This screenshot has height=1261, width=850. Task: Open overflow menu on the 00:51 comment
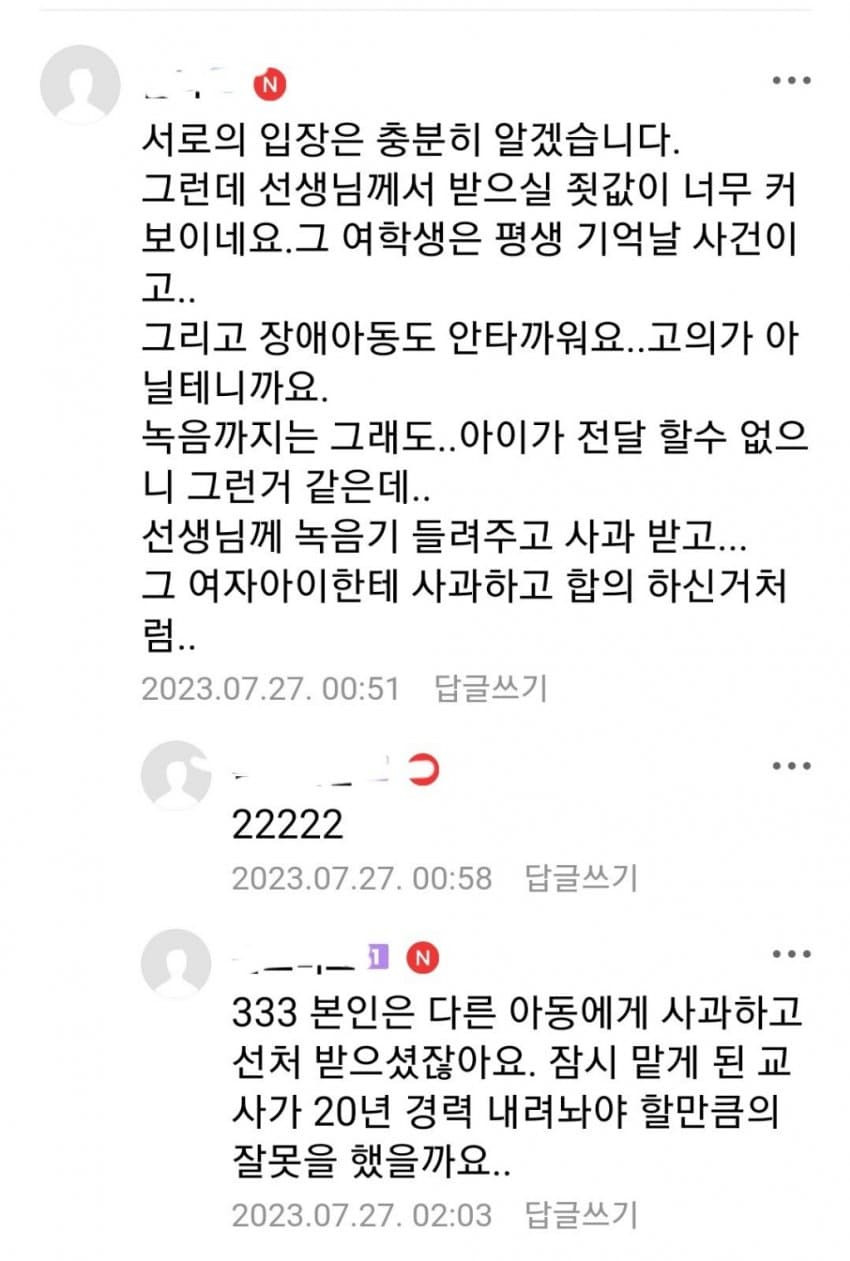(791, 81)
